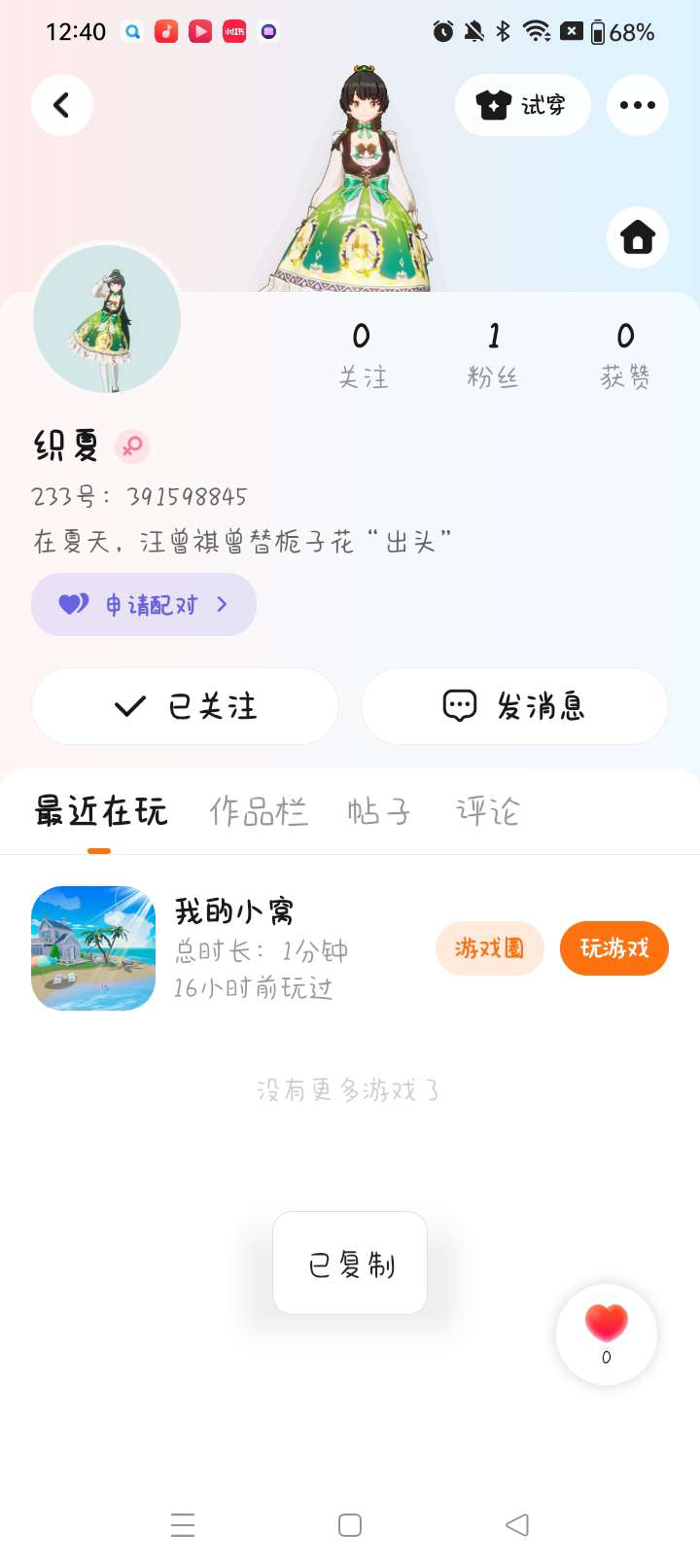Unfollow via the 已关注 button
This screenshot has height=1568, width=700.
click(185, 706)
